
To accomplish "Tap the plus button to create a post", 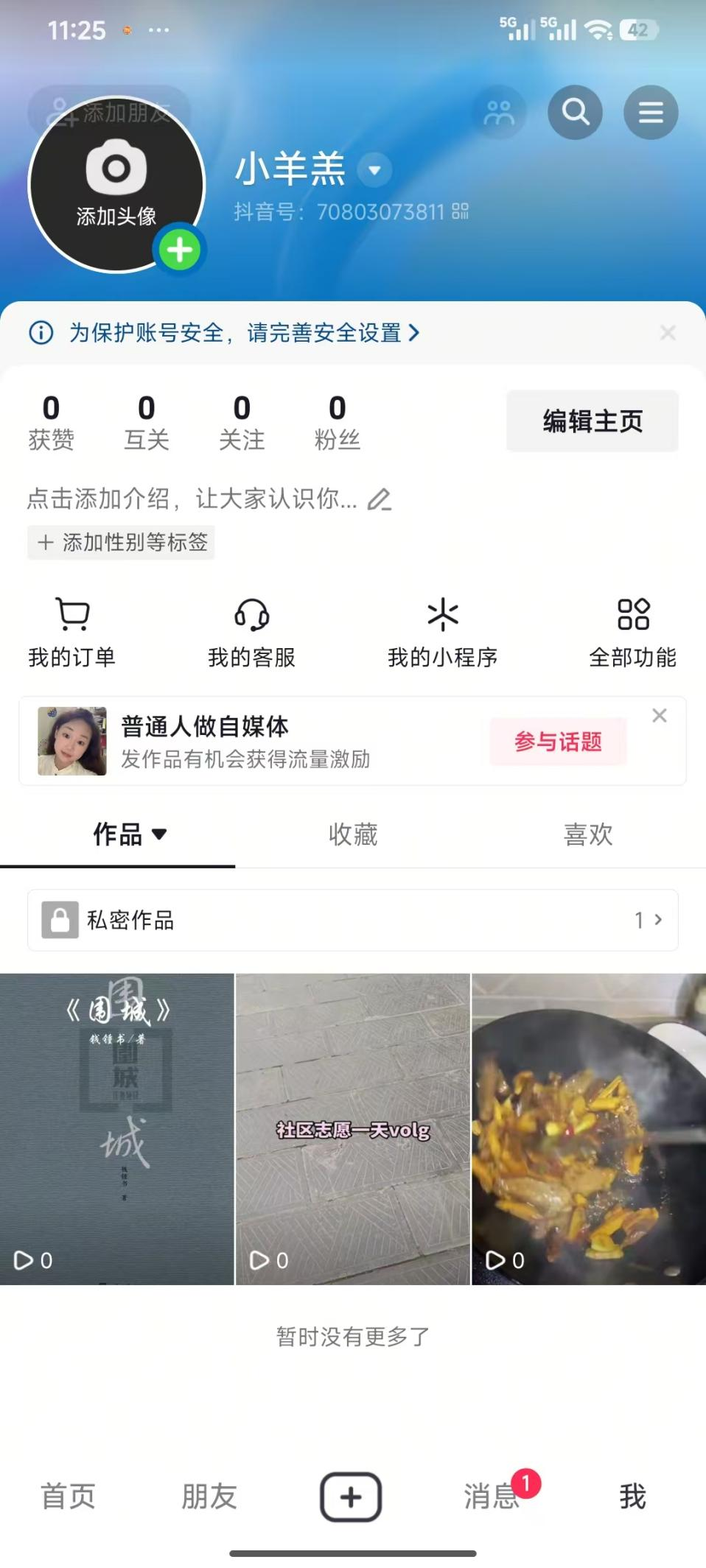I will (x=351, y=1497).
